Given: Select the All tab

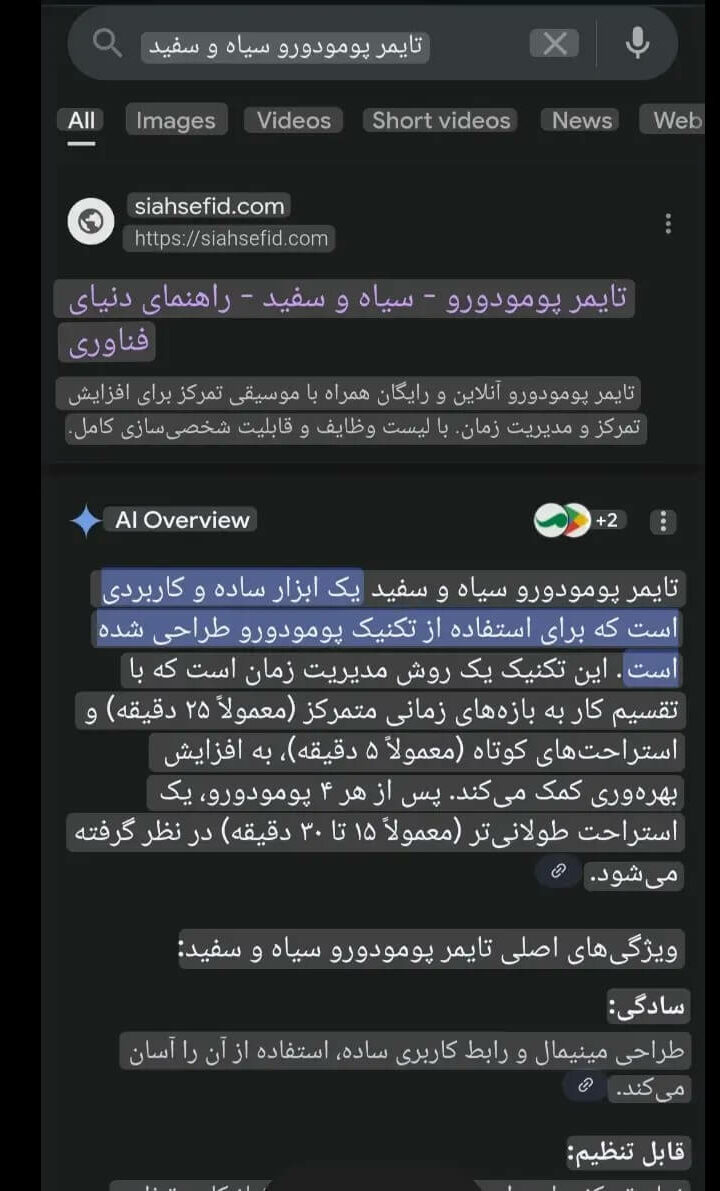Looking at the screenshot, I should point(81,121).
